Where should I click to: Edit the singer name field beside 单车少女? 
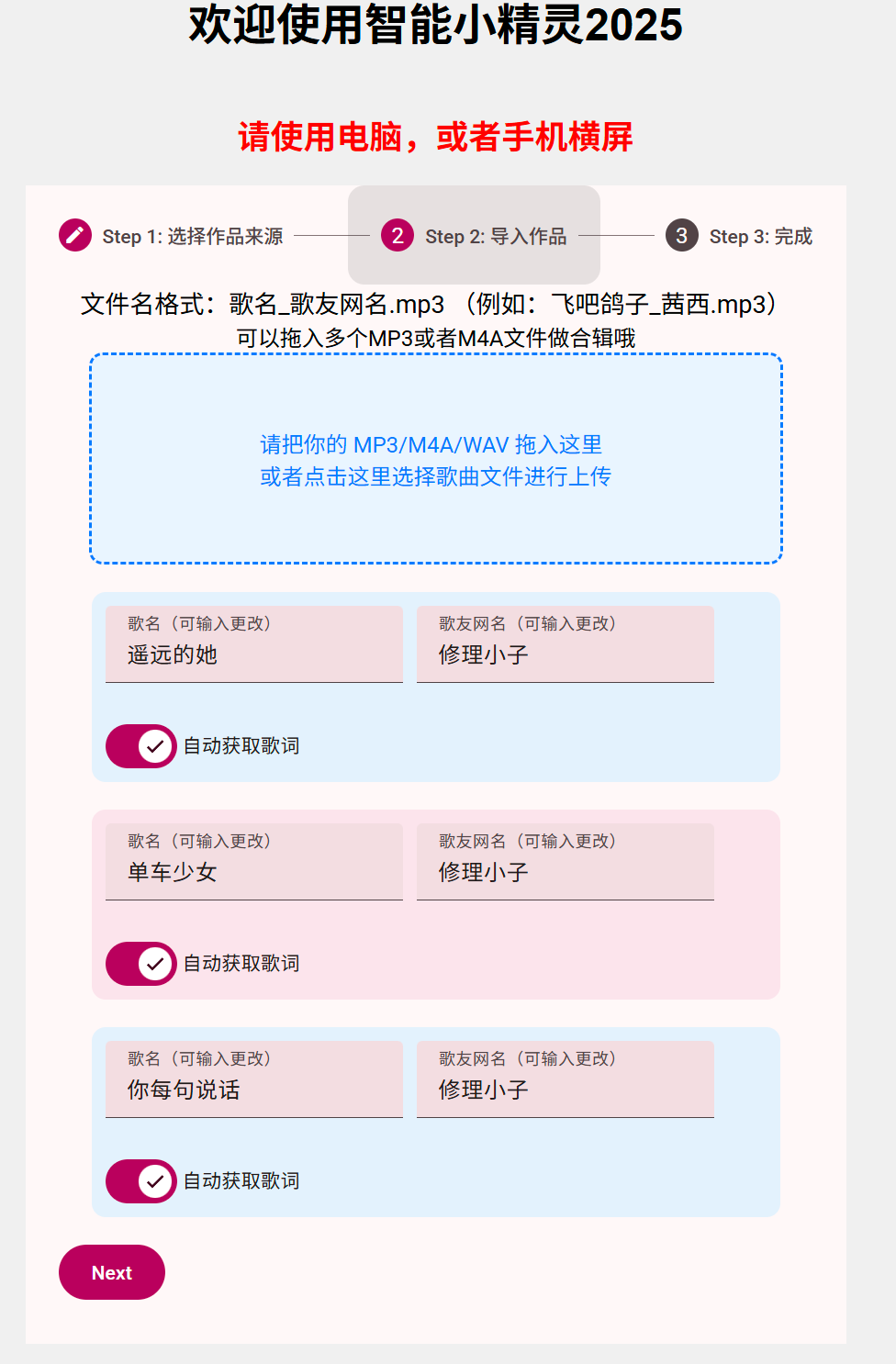[565, 872]
